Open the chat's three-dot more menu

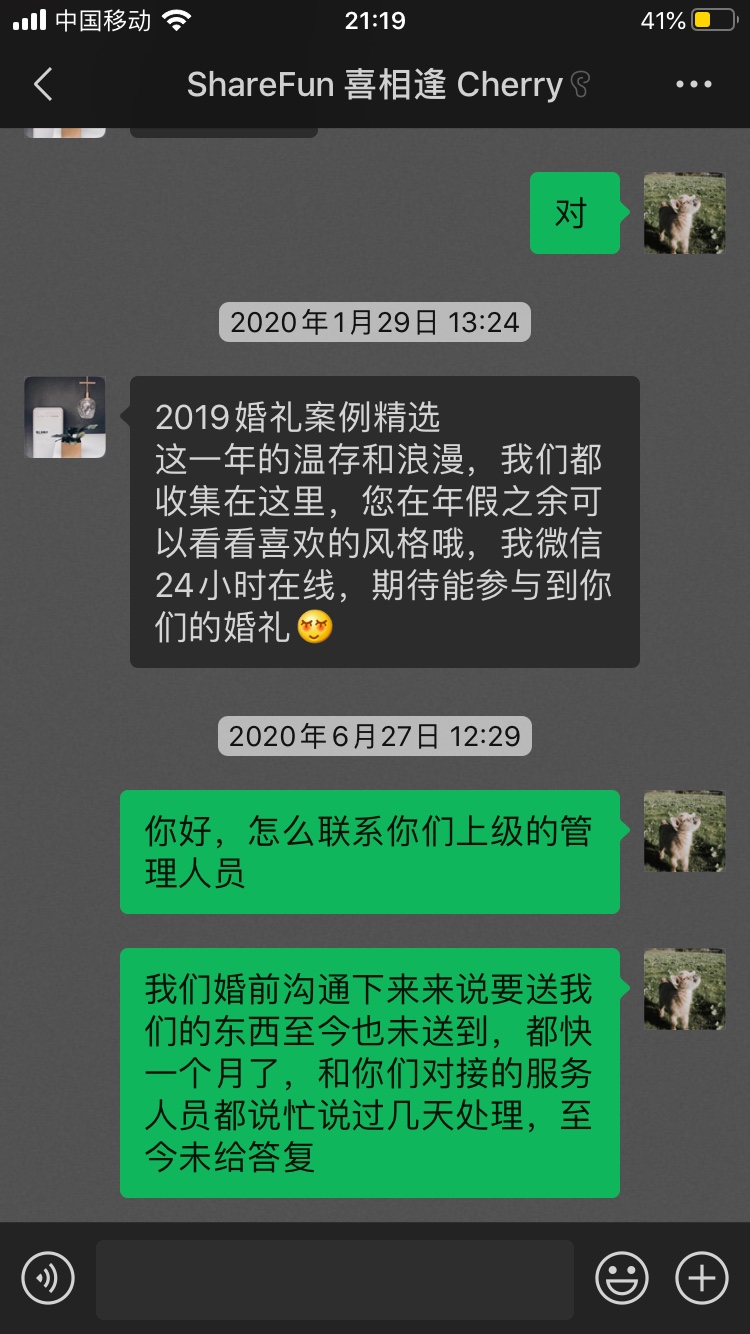pos(694,85)
